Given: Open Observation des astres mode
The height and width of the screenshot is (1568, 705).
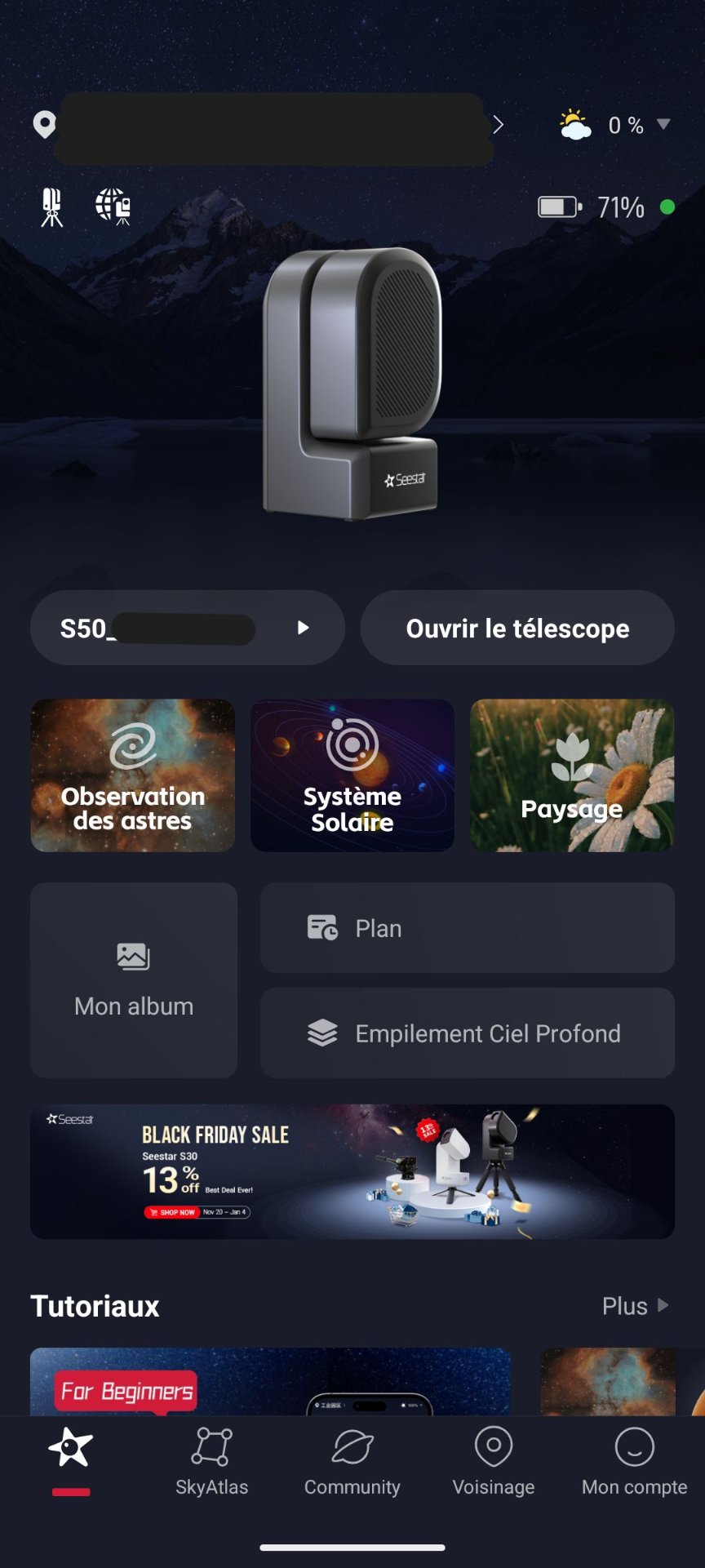Looking at the screenshot, I should 133,775.
